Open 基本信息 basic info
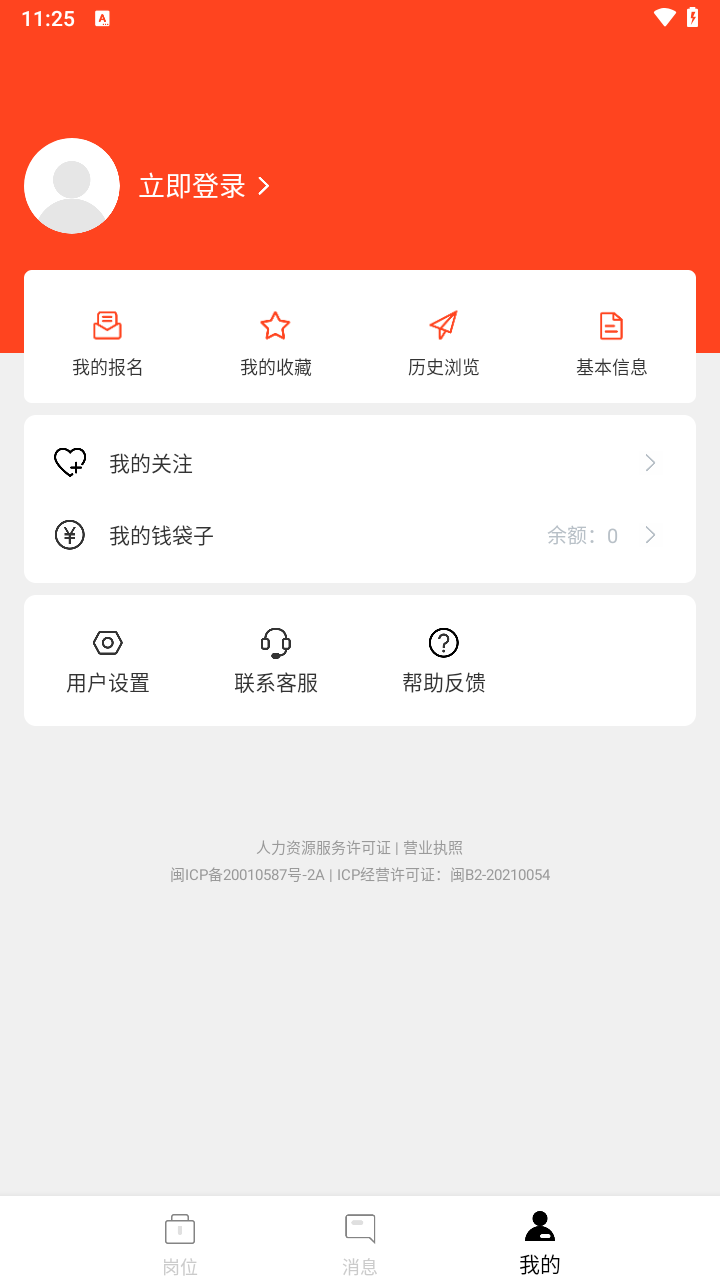720x1280 pixels. 611,342
